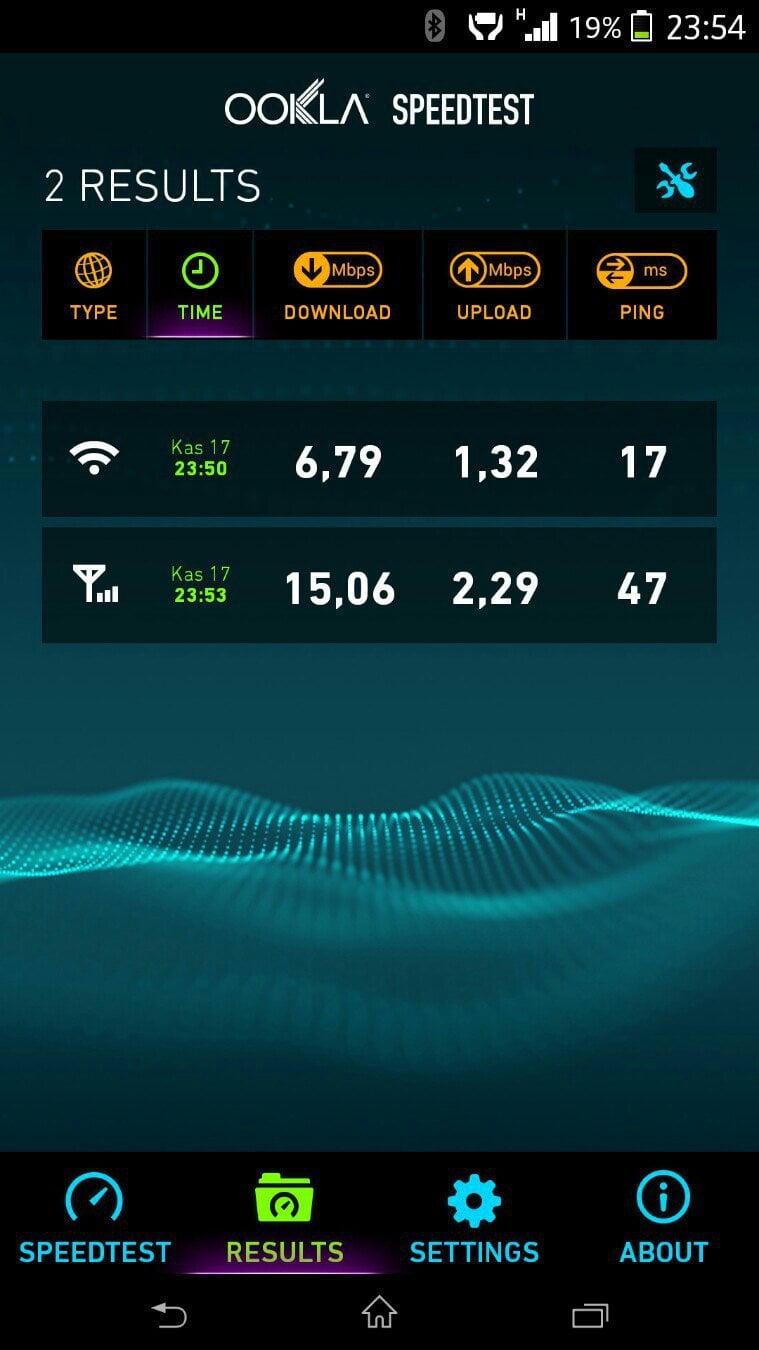Sort results by Time

(200, 287)
